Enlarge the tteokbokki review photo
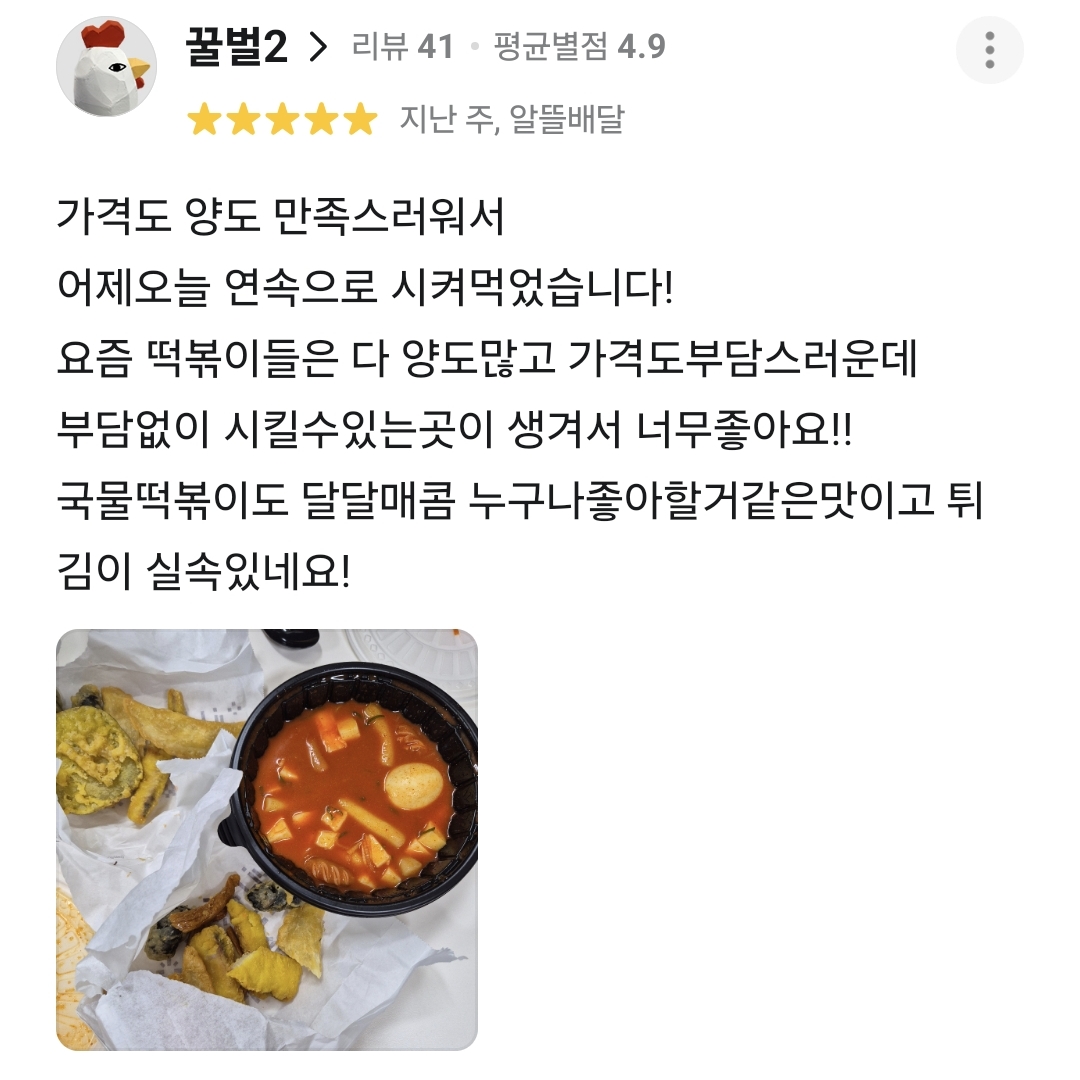Viewport: 1080px width, 1080px height. click(x=267, y=839)
